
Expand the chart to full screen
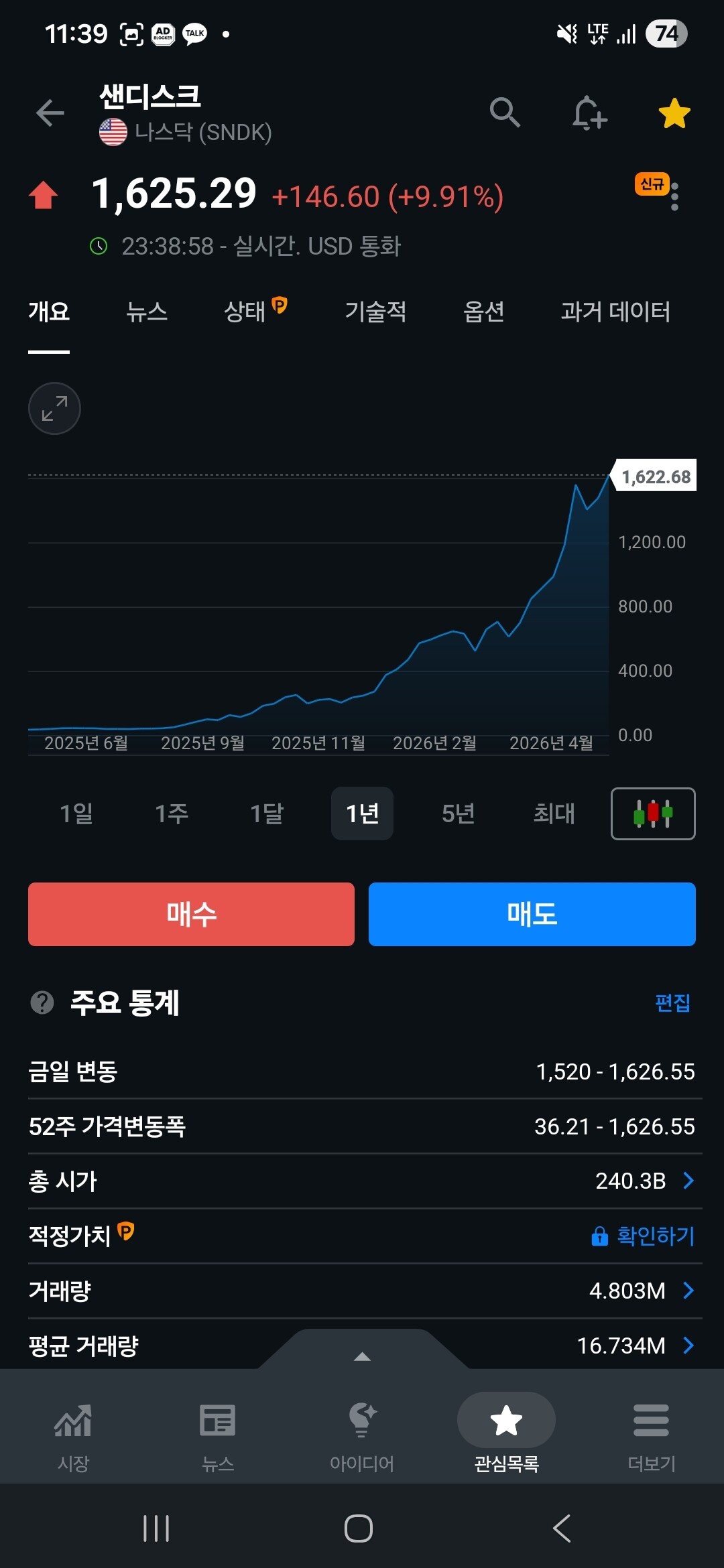(x=54, y=408)
